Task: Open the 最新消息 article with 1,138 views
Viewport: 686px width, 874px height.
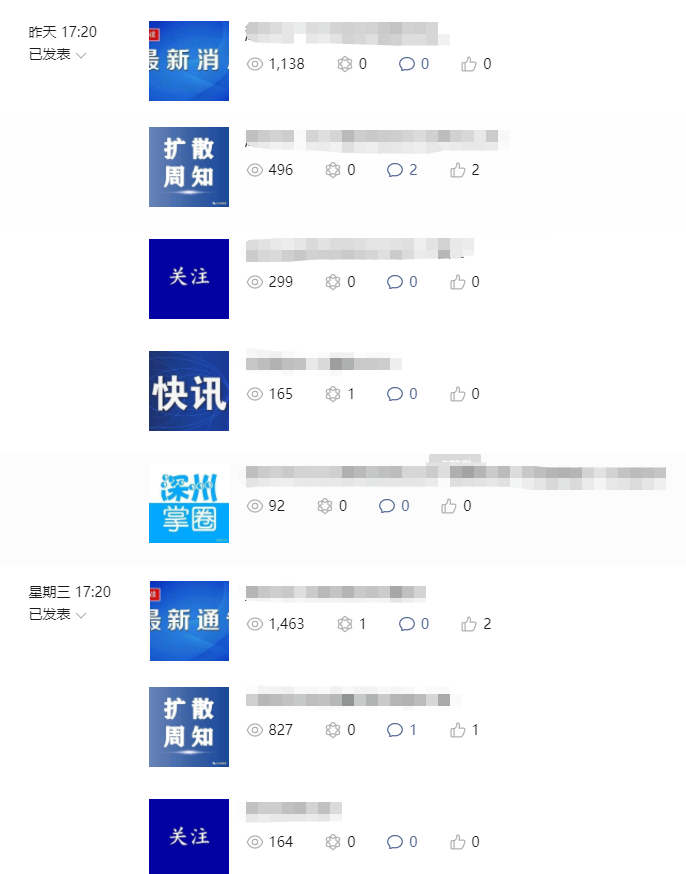Action: pos(189,61)
